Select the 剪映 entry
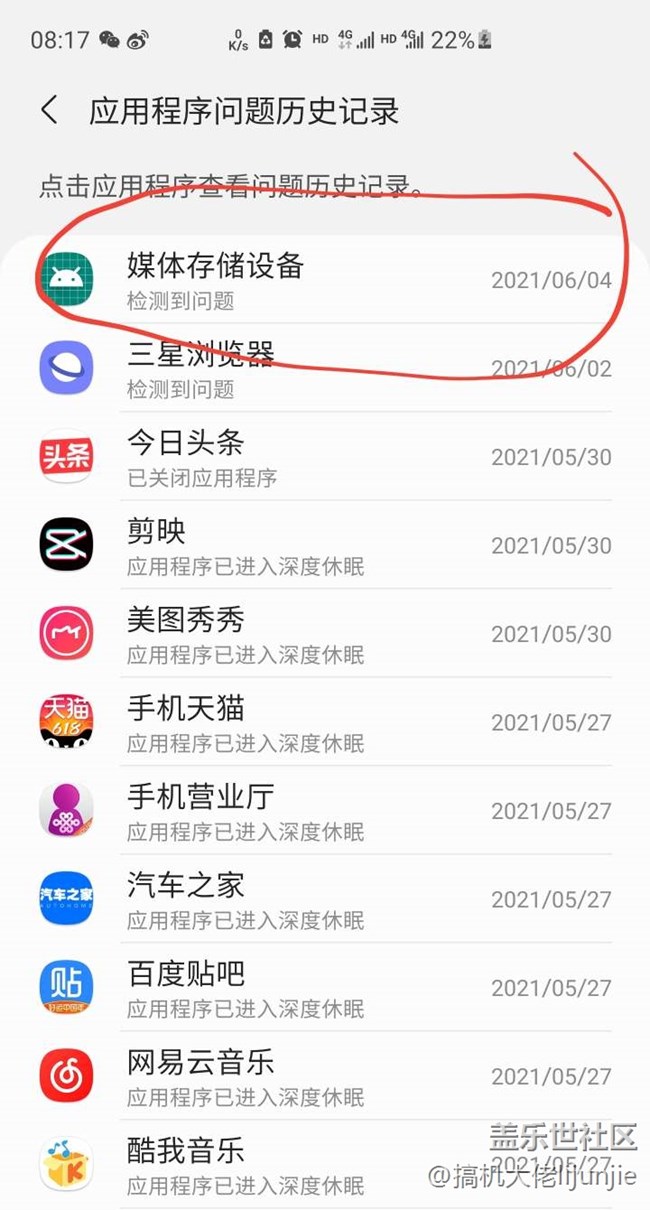 tap(325, 545)
